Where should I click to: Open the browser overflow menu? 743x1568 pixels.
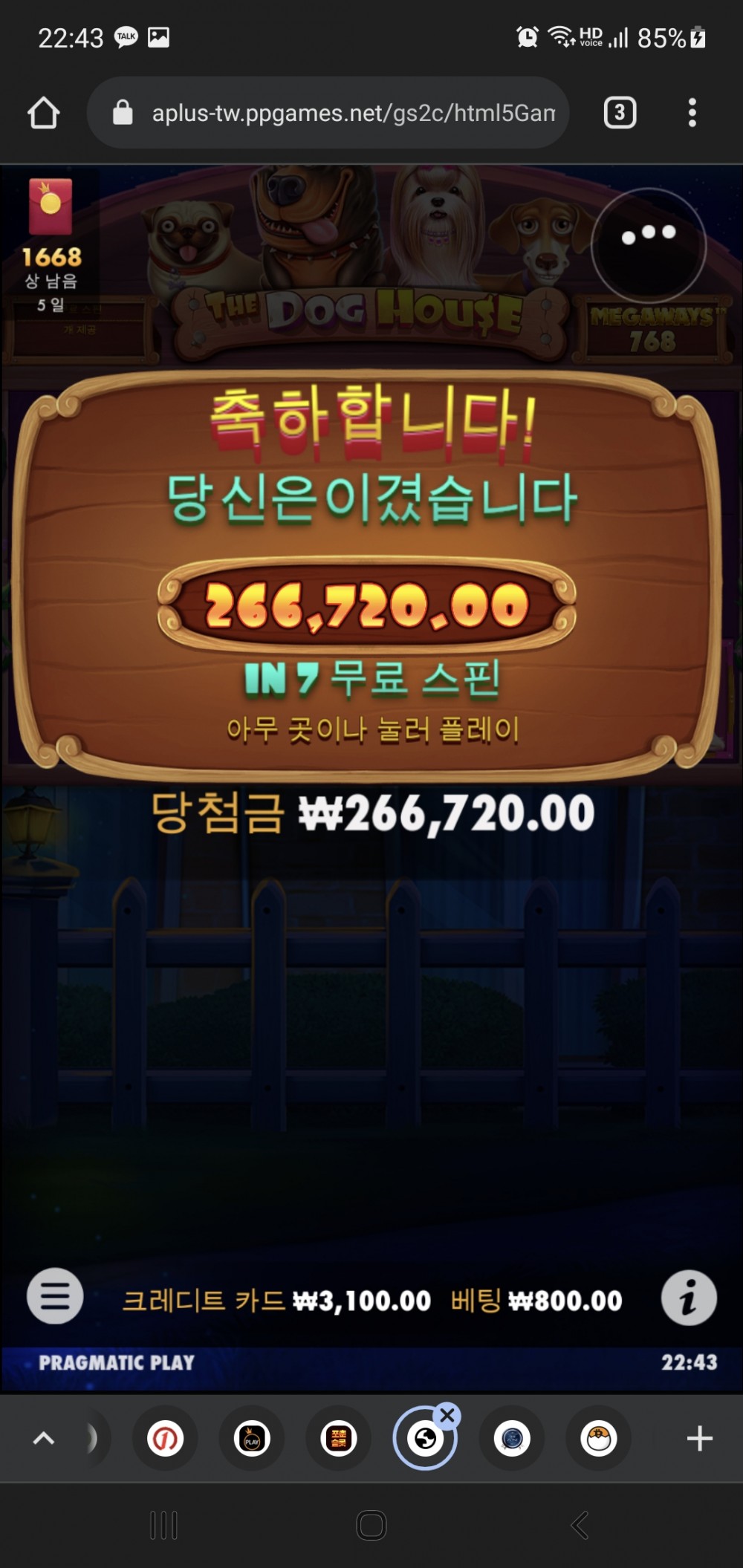point(692,113)
